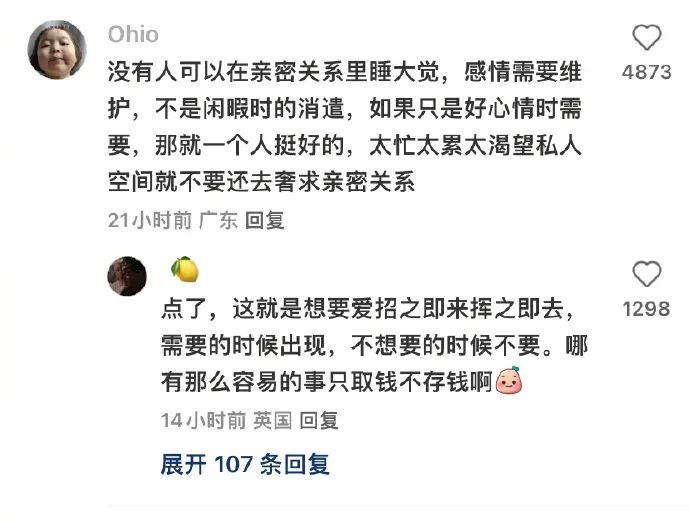Like the lemon user's reply with 1298 likes
Image resolution: width=690 pixels, height=522 pixels.
[x=647, y=274]
